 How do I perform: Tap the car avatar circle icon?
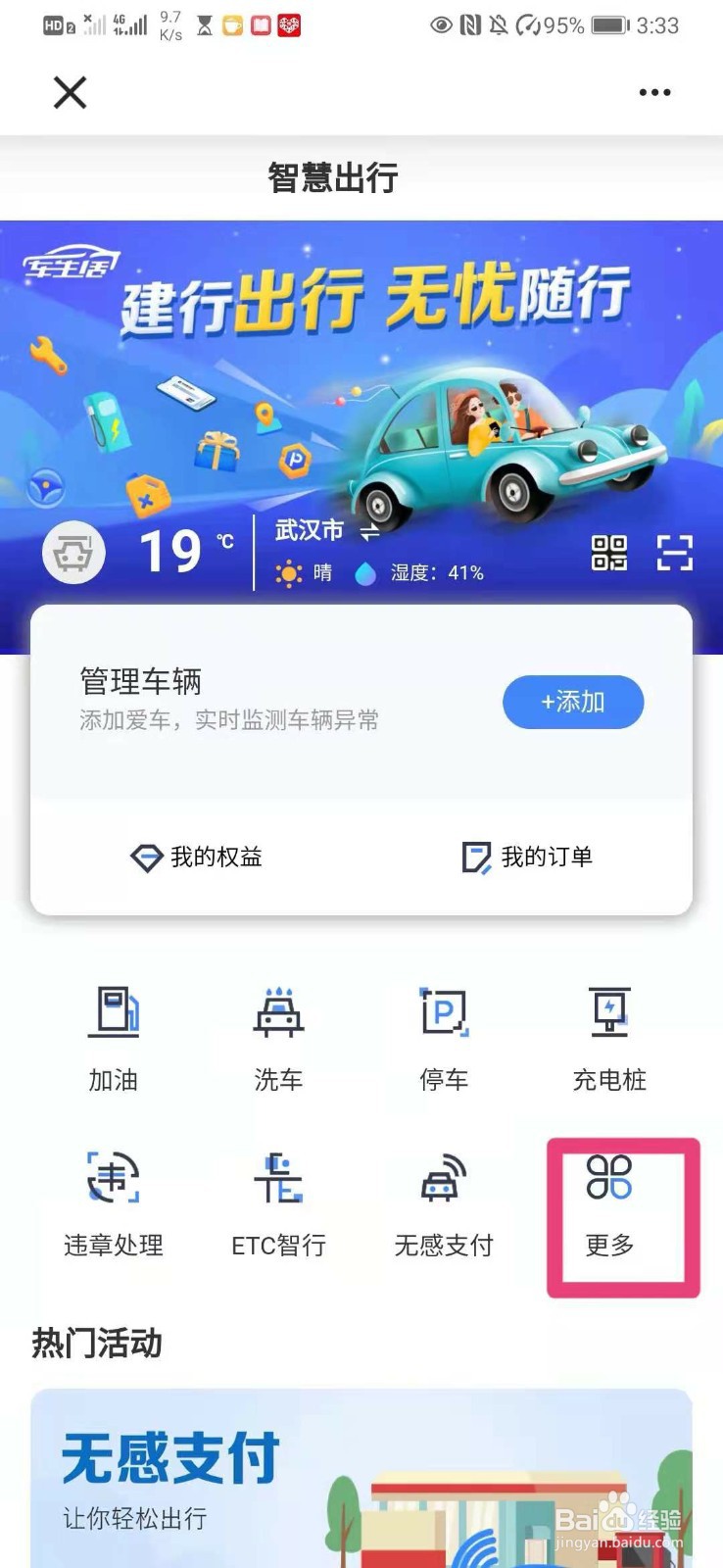click(73, 552)
